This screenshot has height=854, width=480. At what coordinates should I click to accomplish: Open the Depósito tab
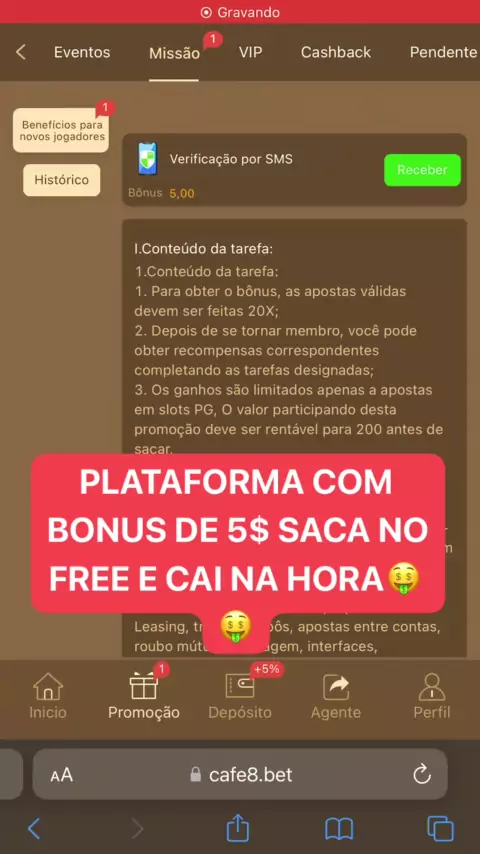coord(240,696)
